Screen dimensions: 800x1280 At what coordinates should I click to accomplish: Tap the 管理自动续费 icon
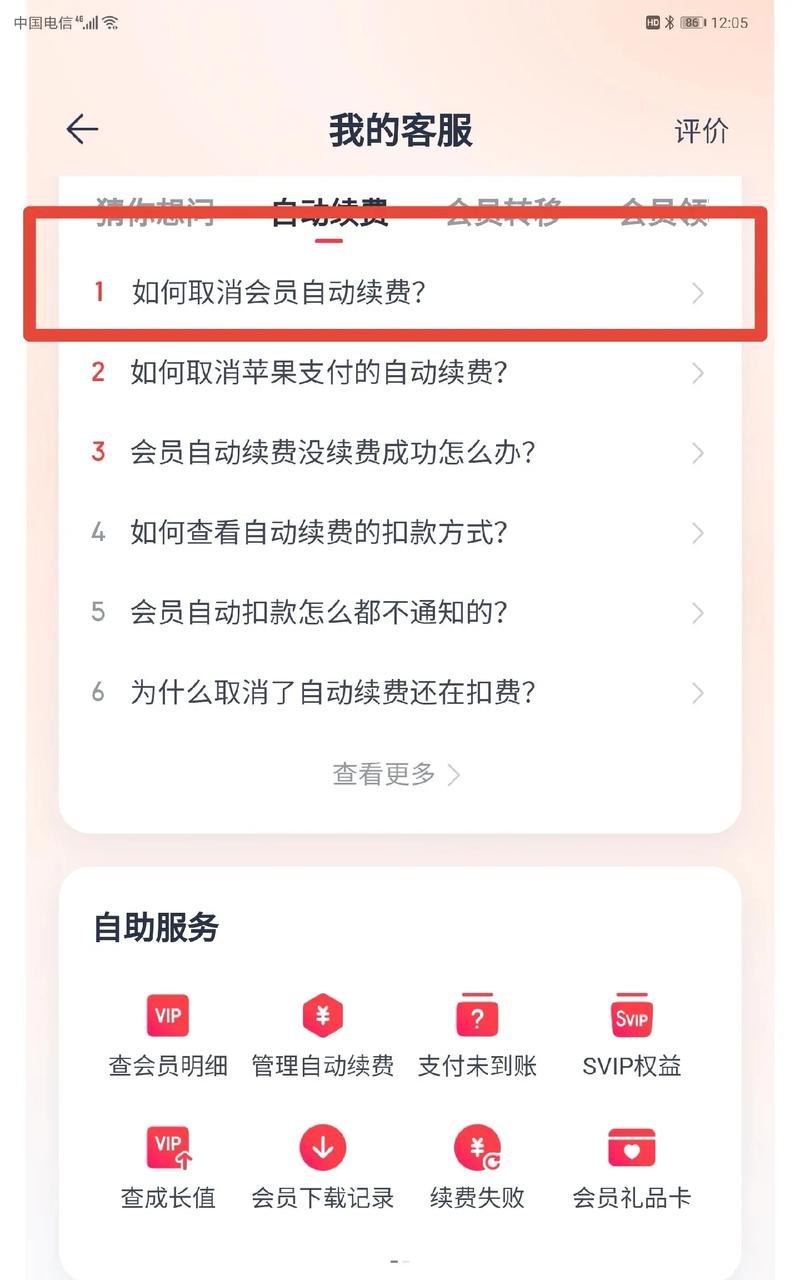(322, 1016)
